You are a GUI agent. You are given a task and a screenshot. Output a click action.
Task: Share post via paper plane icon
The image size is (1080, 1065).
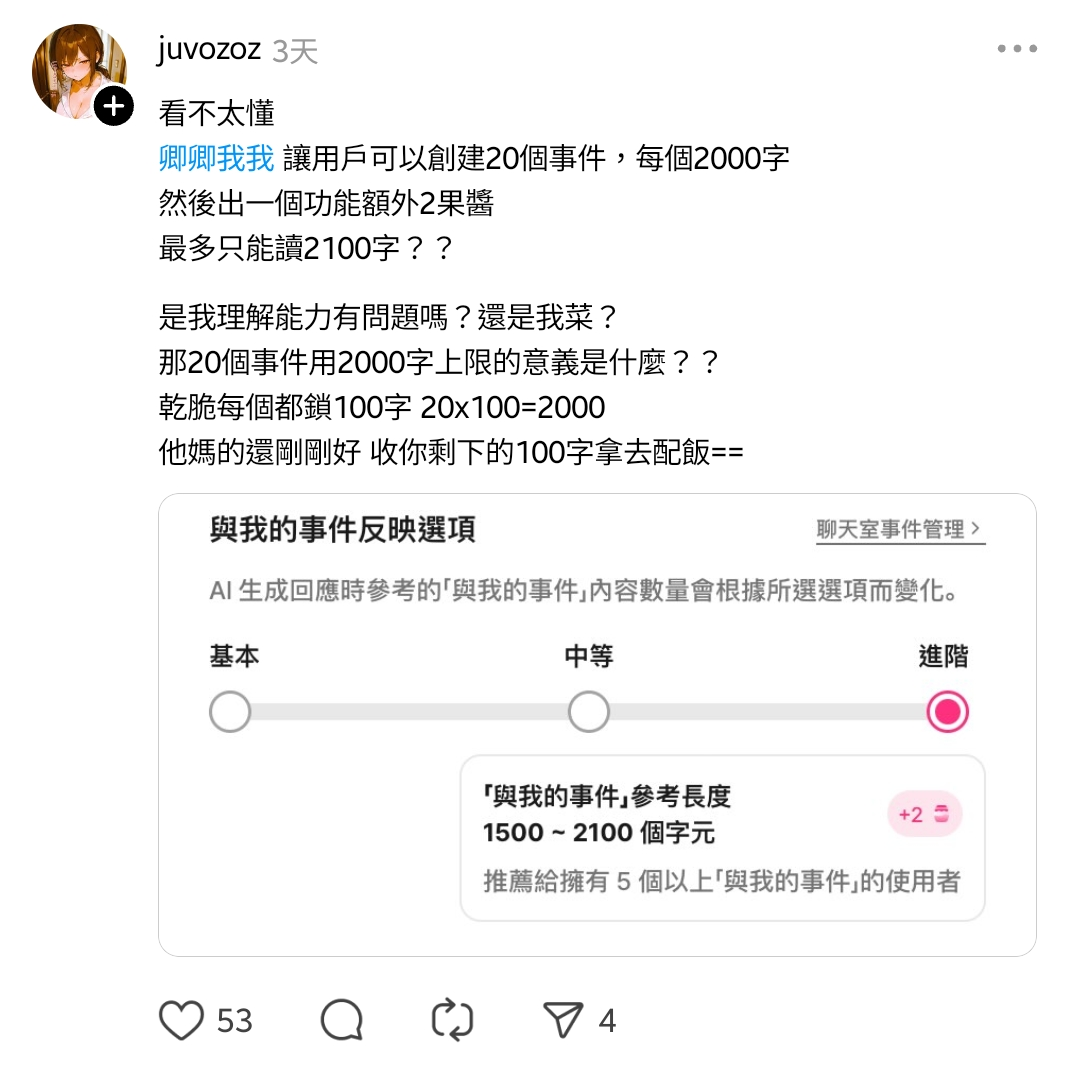tap(563, 1020)
